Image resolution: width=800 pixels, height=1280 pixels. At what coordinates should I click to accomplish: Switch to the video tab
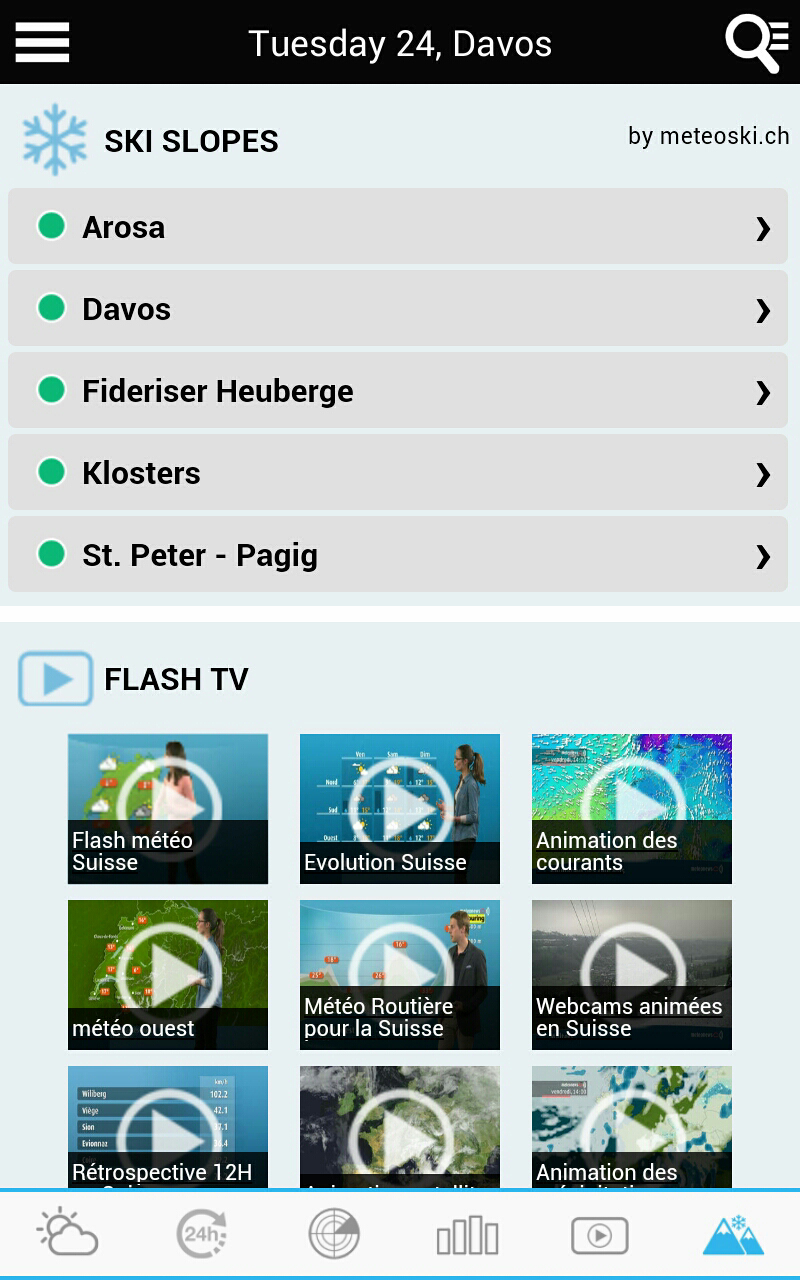pos(600,1234)
